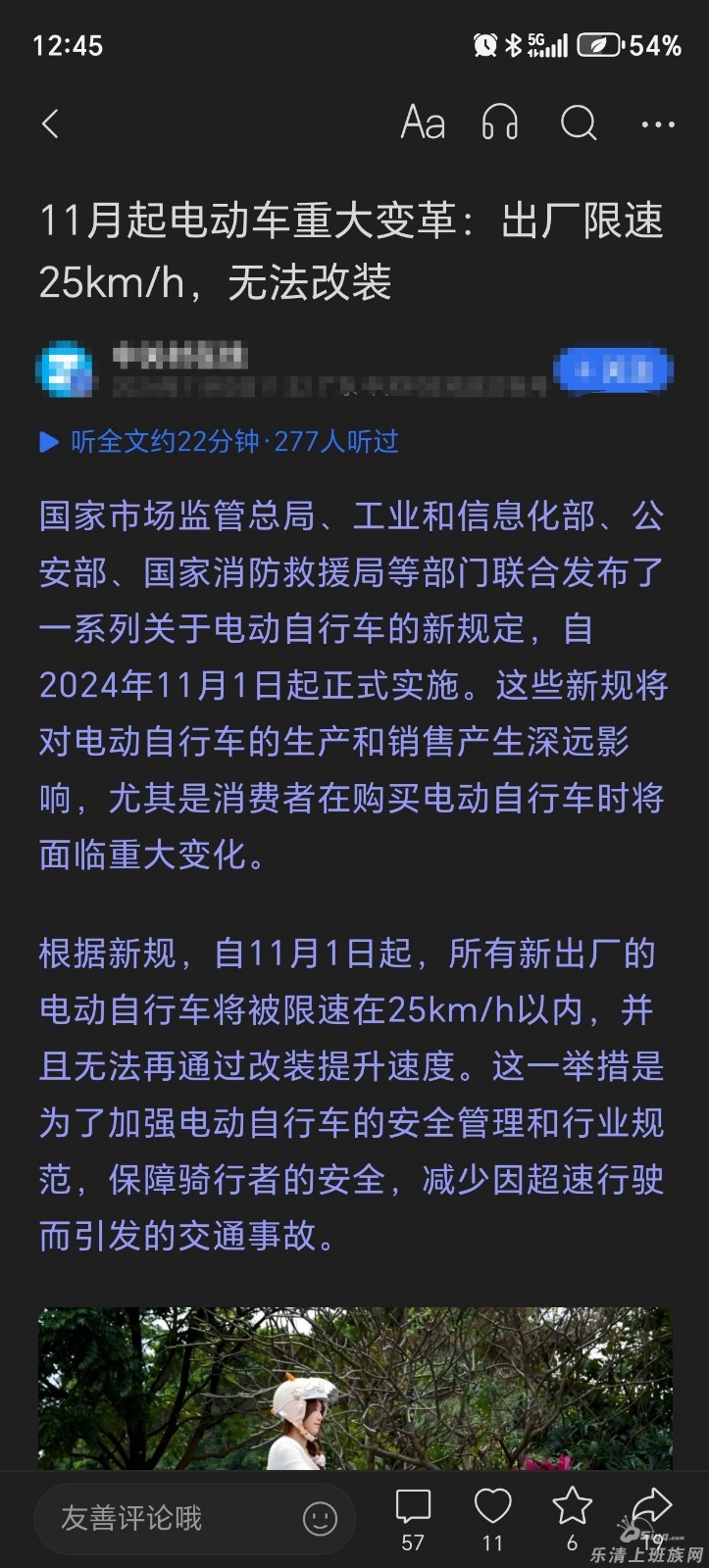Tap the headphones listen icon

pyautogui.click(x=500, y=123)
